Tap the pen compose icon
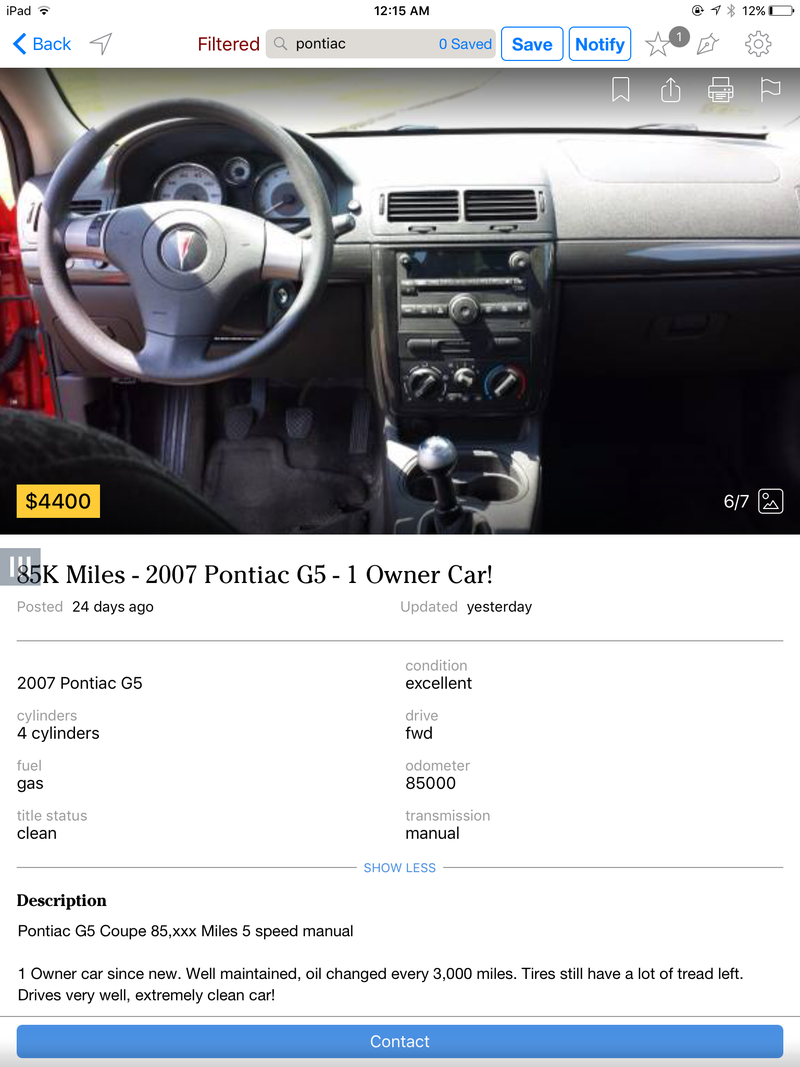 tap(708, 44)
